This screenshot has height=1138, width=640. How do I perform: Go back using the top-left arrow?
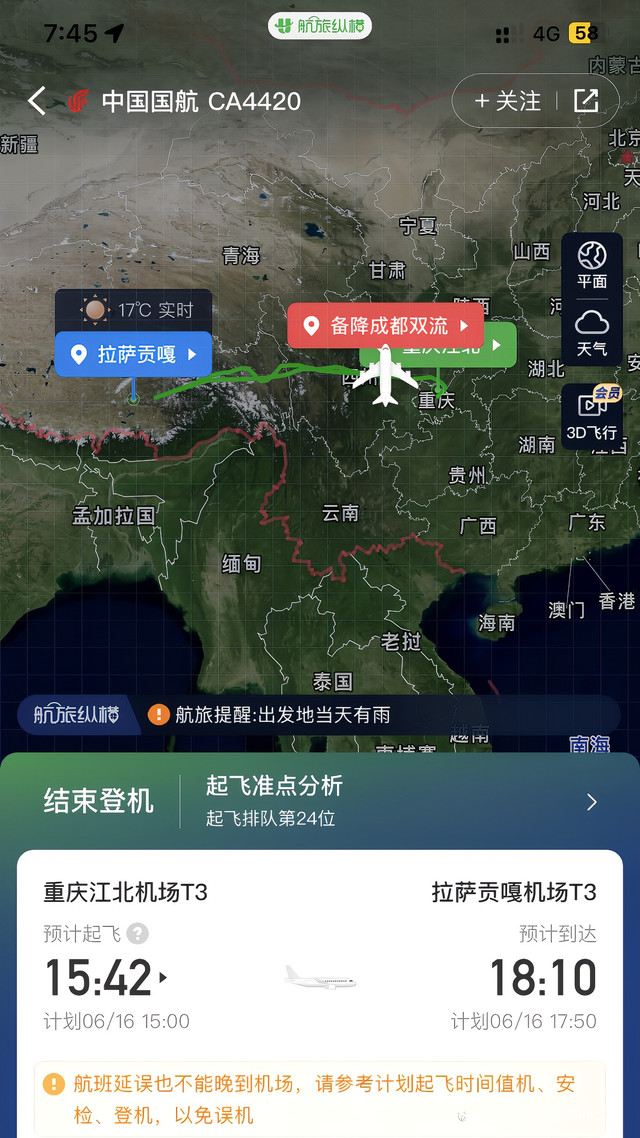(37, 101)
